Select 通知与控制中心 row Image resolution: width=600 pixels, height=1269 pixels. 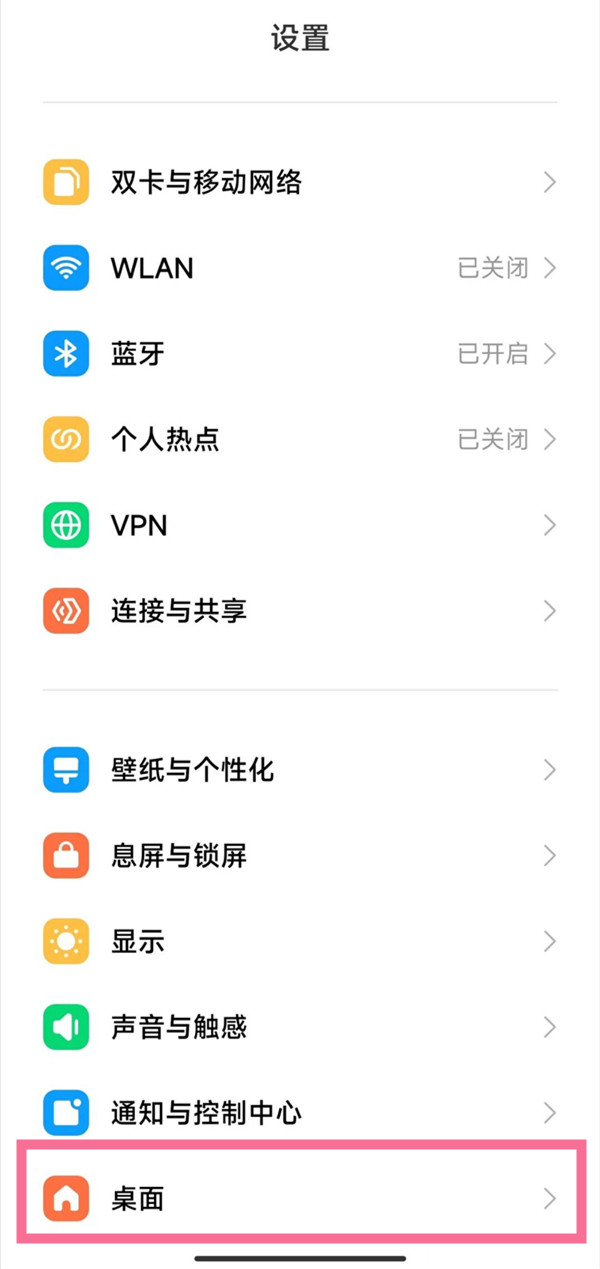pos(300,1112)
